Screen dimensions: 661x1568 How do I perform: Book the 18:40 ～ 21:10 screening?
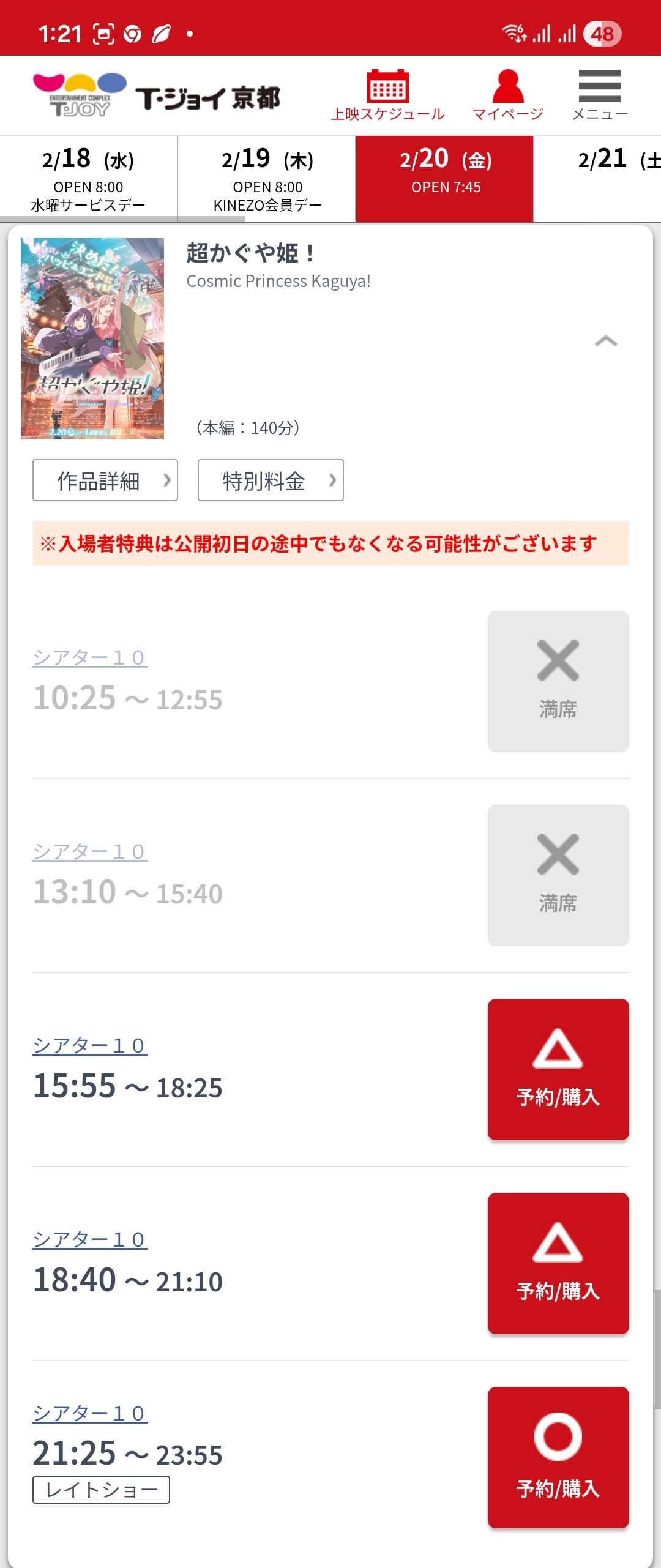click(x=558, y=1263)
